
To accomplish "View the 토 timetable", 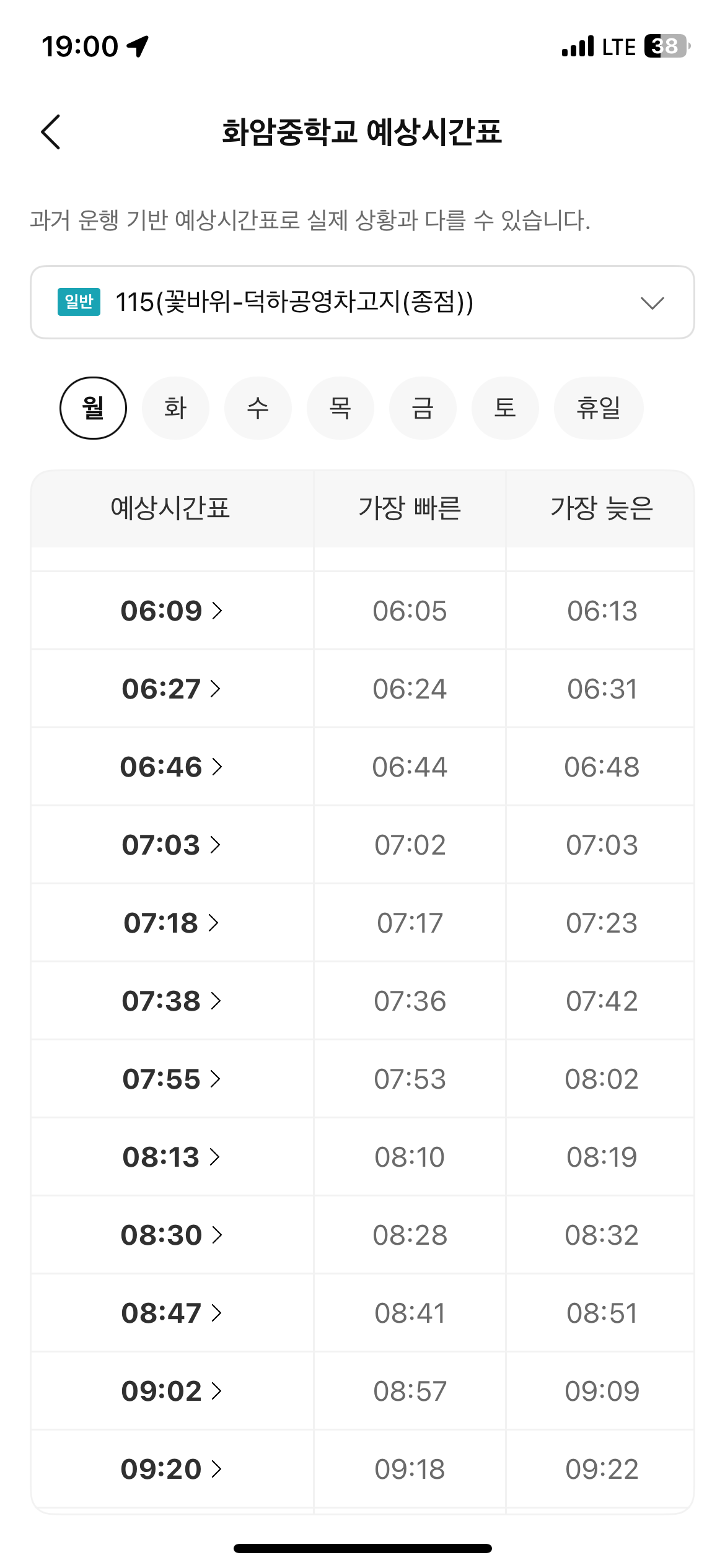I will click(505, 408).
